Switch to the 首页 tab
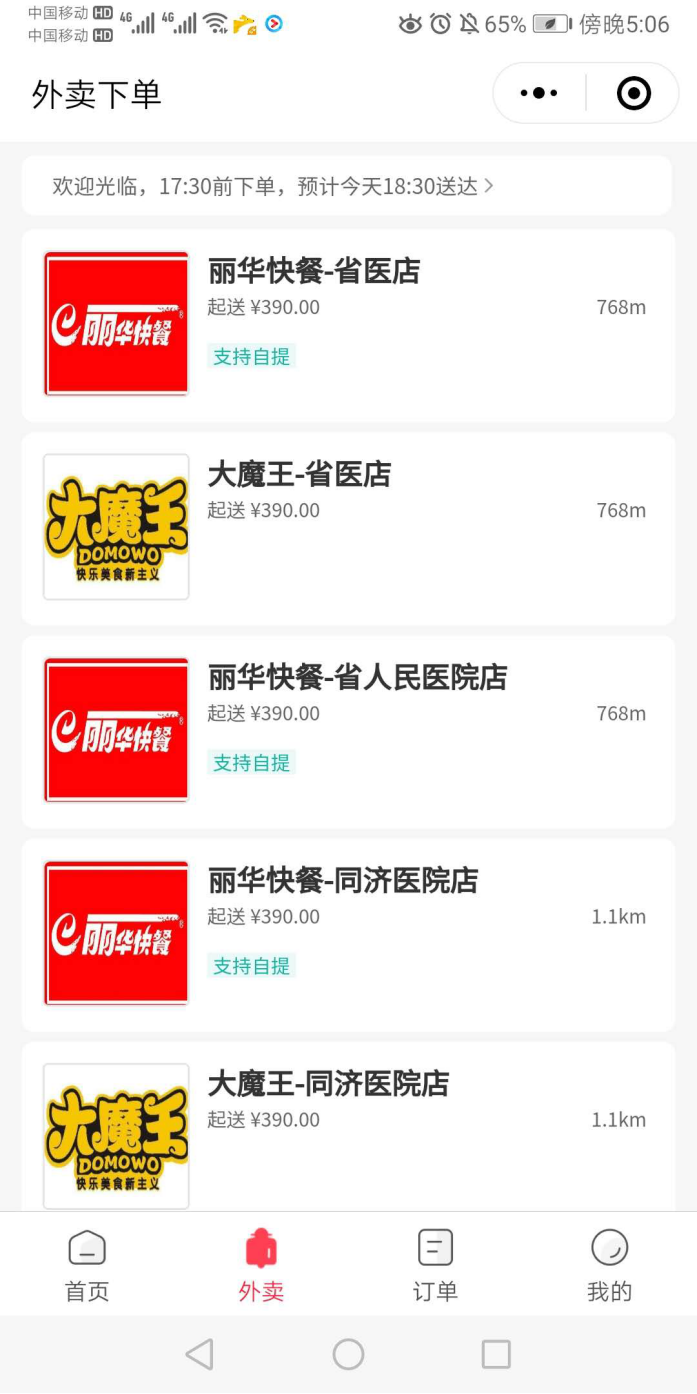 (87, 1265)
